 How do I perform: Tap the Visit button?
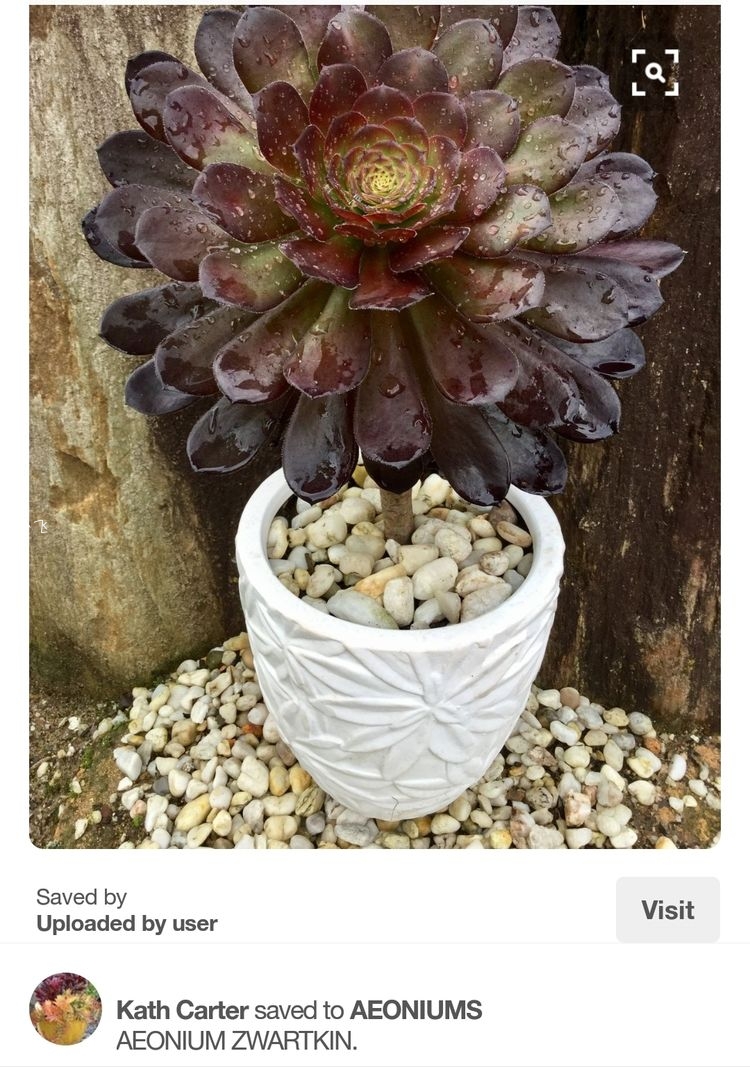tap(667, 909)
